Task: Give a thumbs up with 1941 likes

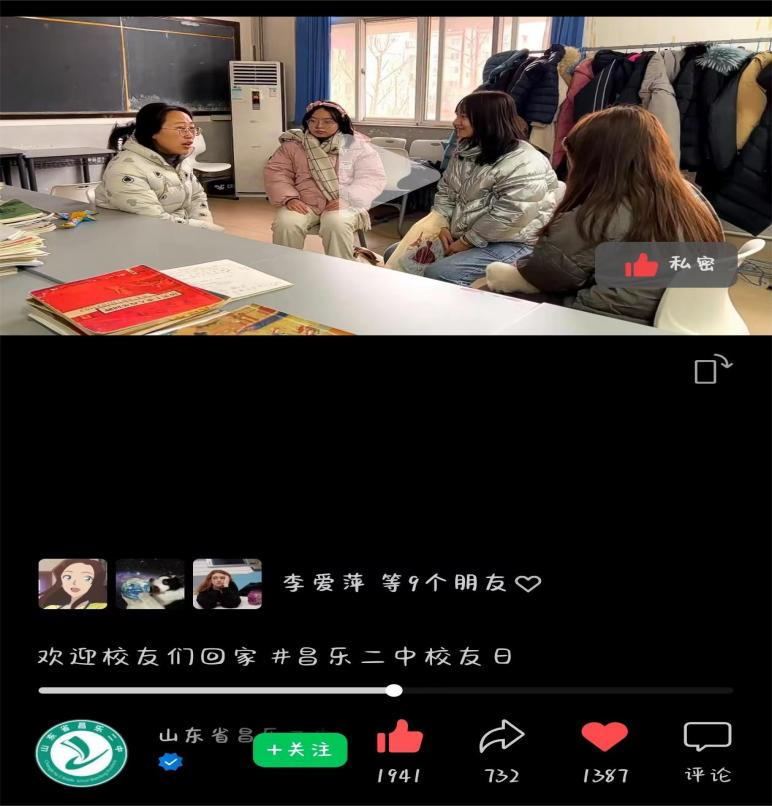Action: (399, 740)
